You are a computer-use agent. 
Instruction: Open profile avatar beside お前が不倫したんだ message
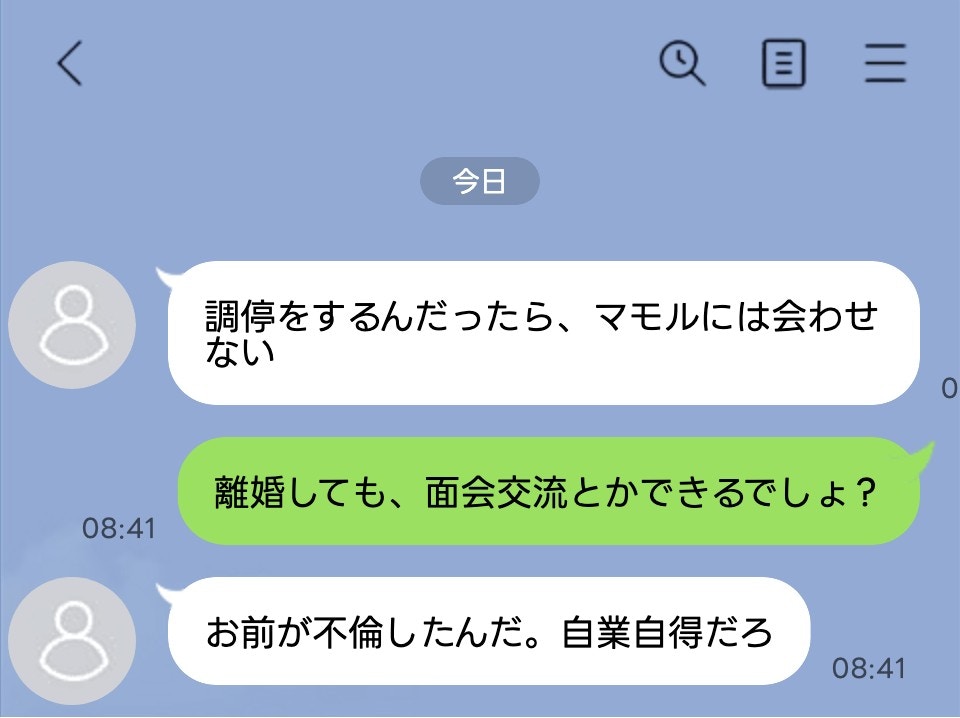coord(71,640)
